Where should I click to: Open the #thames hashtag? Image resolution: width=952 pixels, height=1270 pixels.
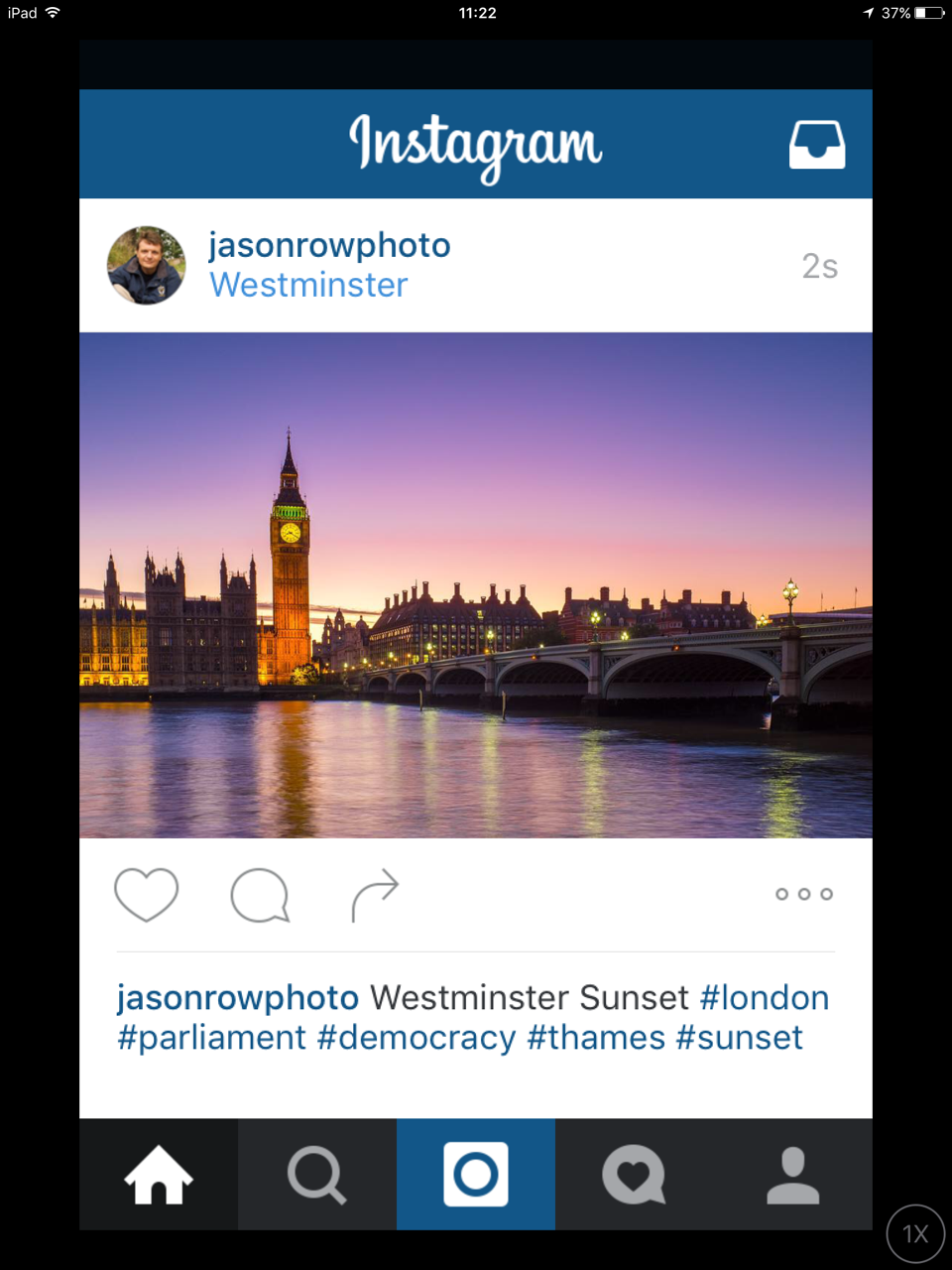tap(596, 1038)
